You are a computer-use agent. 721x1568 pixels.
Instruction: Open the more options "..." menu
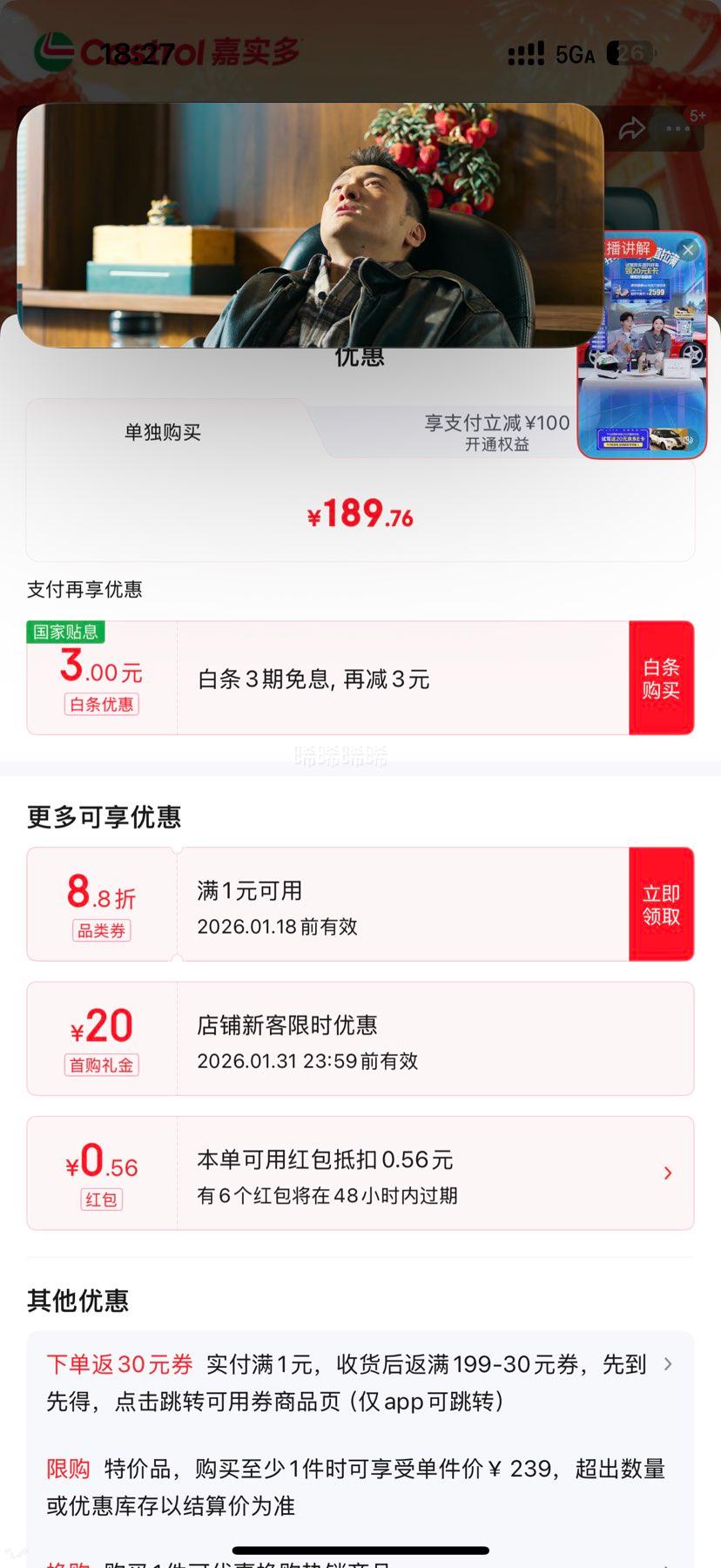pyautogui.click(x=673, y=128)
